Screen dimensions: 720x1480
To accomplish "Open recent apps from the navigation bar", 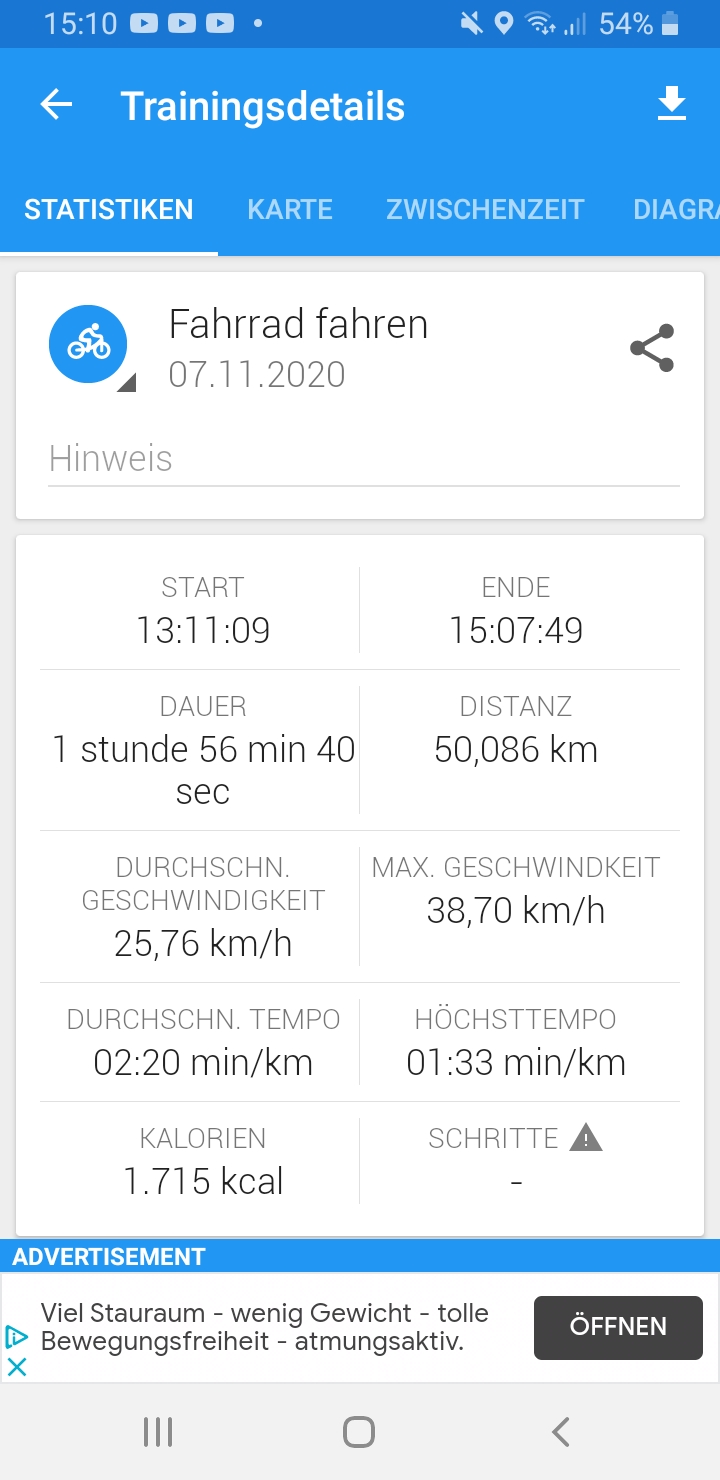I will [158, 1432].
